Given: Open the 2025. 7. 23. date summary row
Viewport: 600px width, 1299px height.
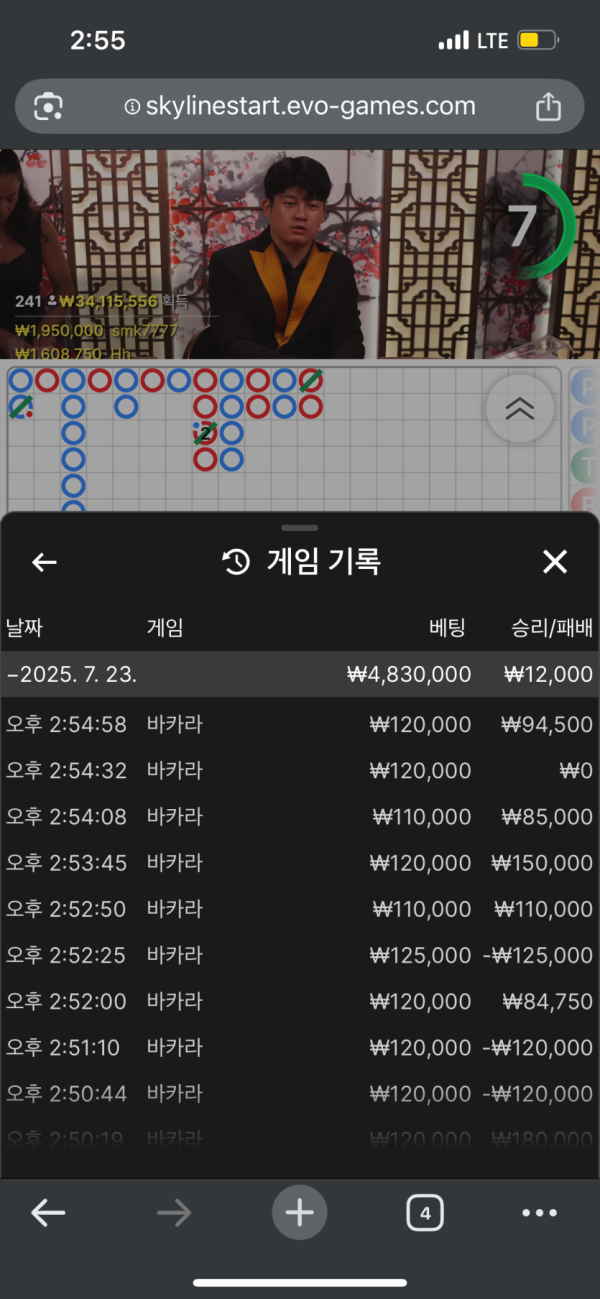Looking at the screenshot, I should click(300, 675).
